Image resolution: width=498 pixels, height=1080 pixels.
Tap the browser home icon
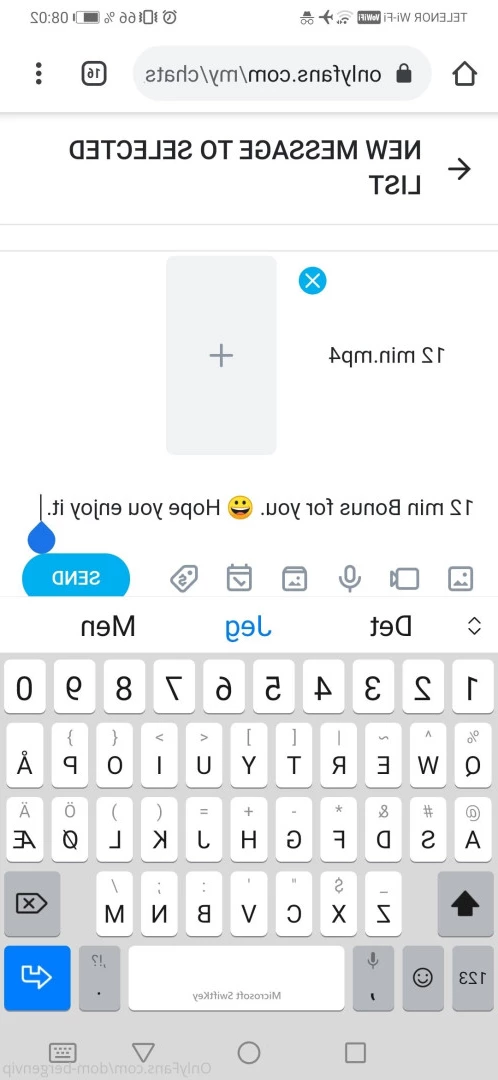tap(464, 73)
